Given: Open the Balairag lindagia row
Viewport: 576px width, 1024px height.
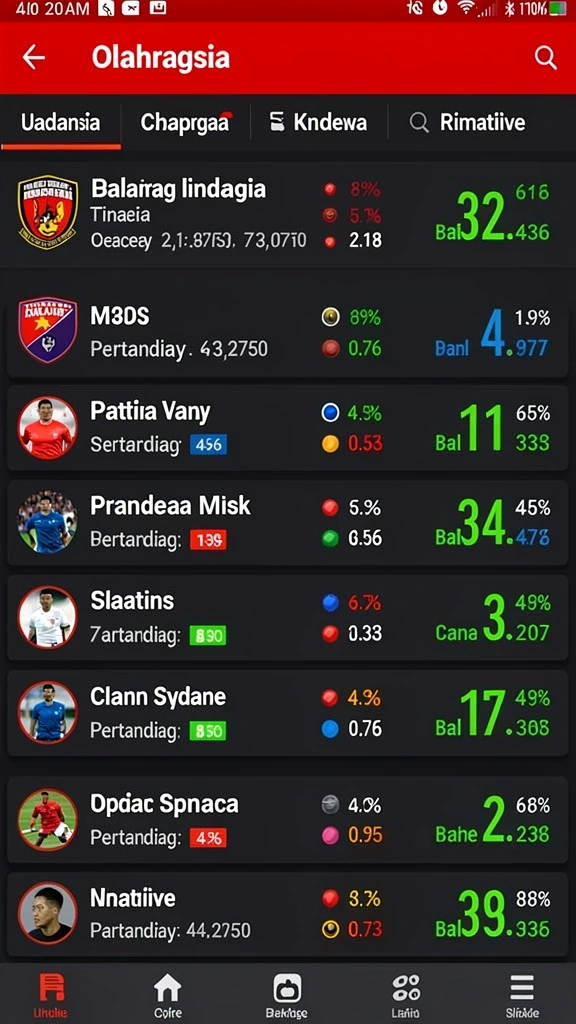Looking at the screenshot, I should click(x=288, y=214).
